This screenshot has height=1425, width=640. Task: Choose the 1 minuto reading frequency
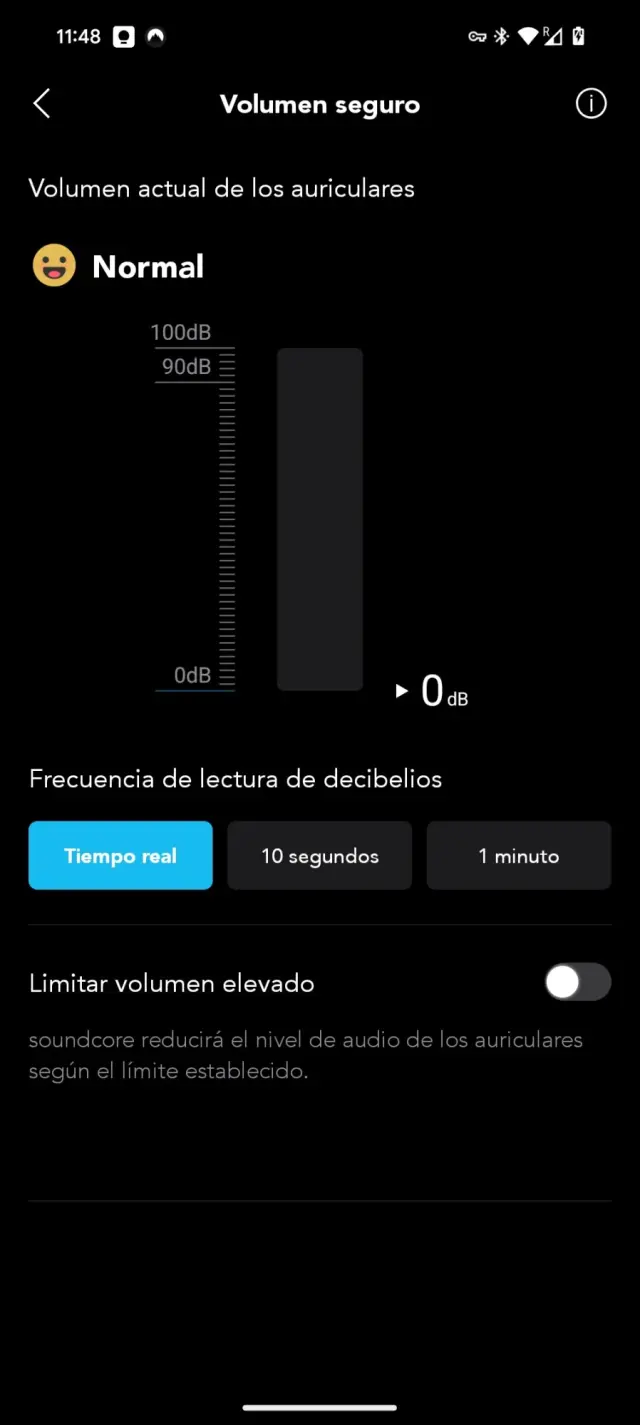point(518,856)
